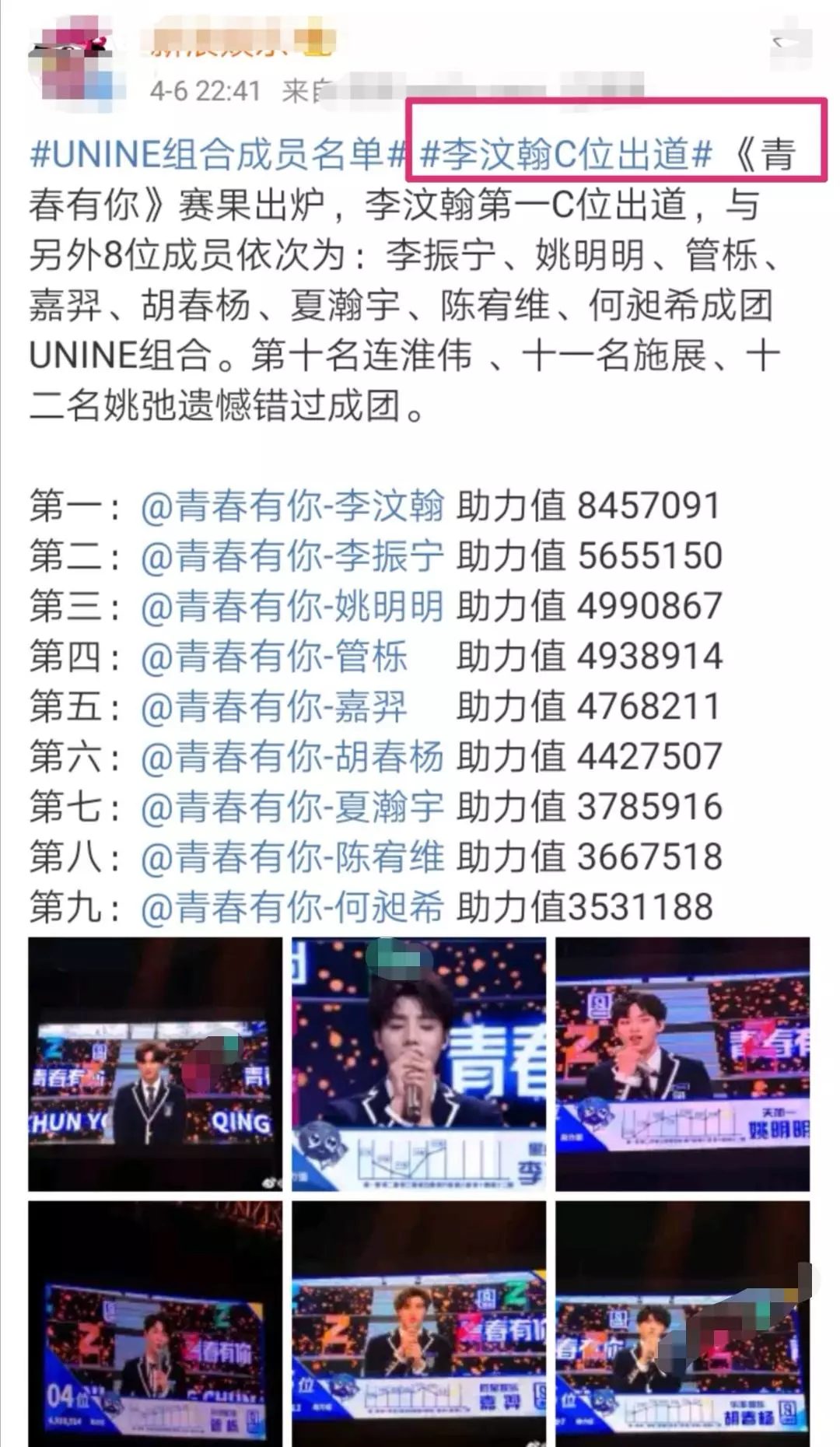Tap the @青春有你-管栎 mention

(x=274, y=657)
